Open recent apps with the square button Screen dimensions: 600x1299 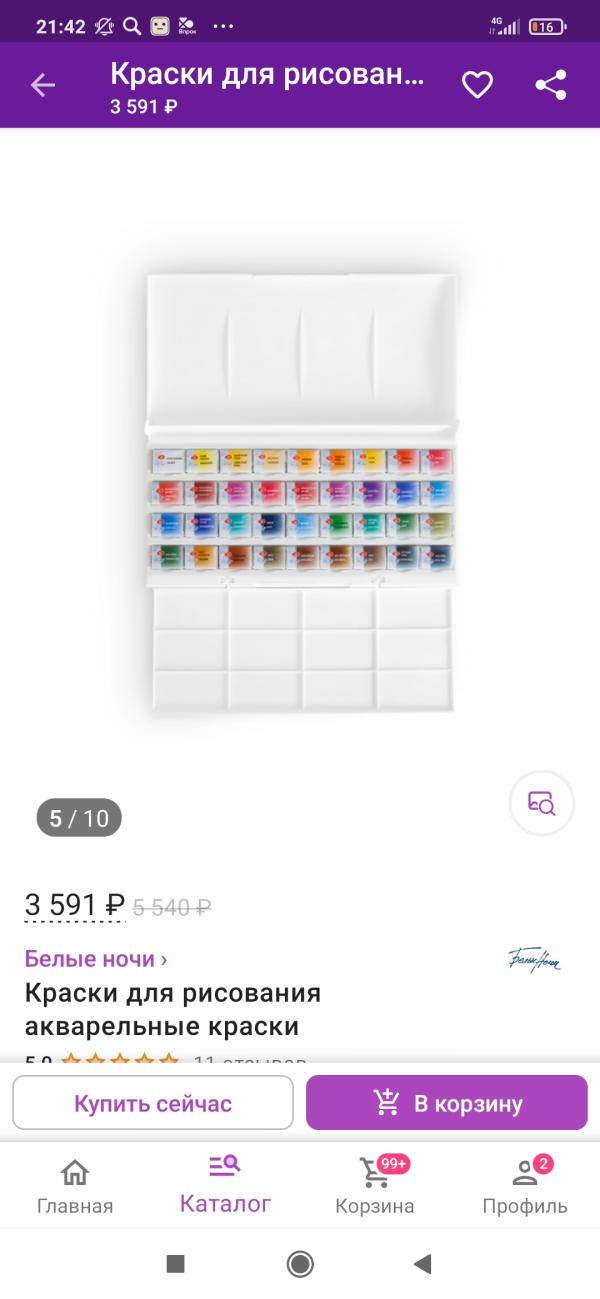click(x=175, y=1264)
